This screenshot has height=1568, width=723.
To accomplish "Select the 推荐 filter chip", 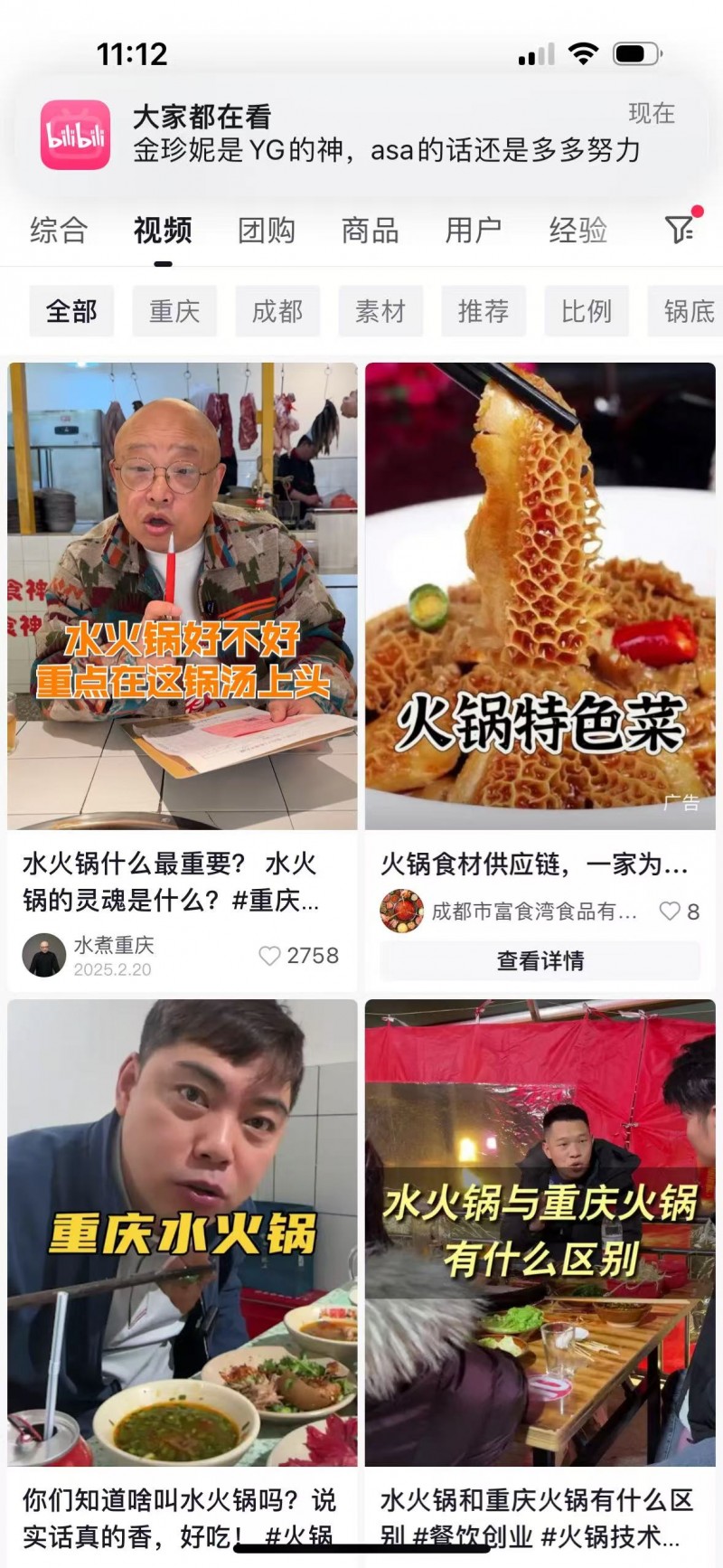I will [x=484, y=311].
